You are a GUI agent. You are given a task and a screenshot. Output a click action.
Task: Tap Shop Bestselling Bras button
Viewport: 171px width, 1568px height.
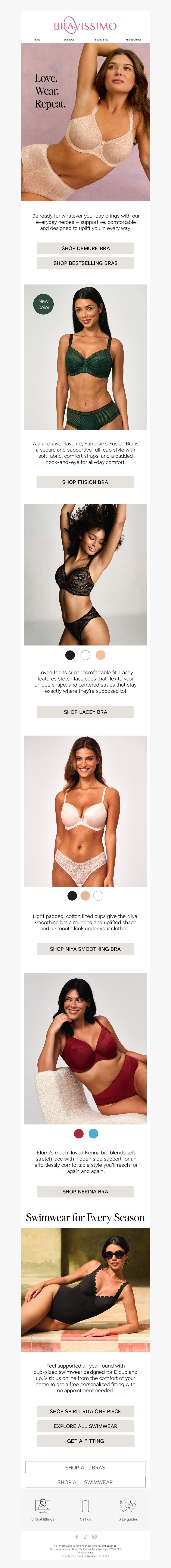tap(85, 263)
